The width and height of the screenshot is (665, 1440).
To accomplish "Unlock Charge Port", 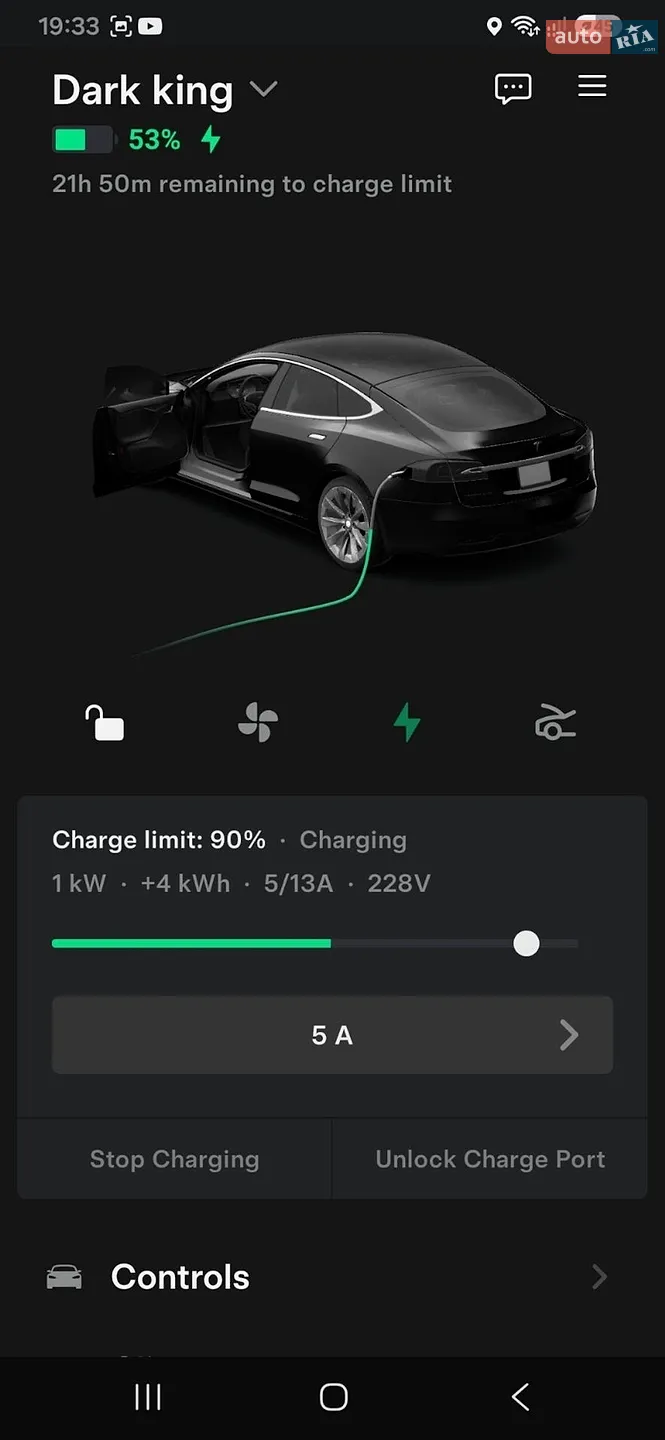I will 490,1159.
